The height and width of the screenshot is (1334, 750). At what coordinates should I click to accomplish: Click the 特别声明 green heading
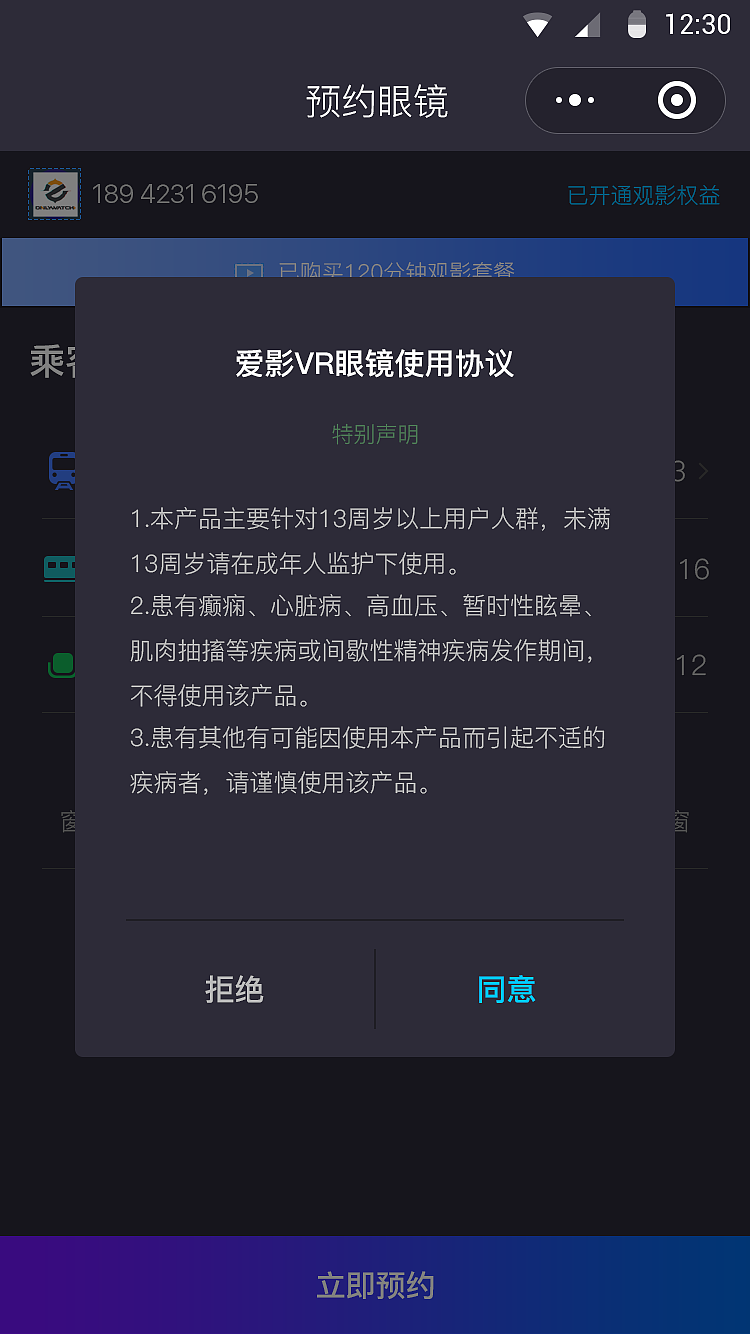coord(375,434)
